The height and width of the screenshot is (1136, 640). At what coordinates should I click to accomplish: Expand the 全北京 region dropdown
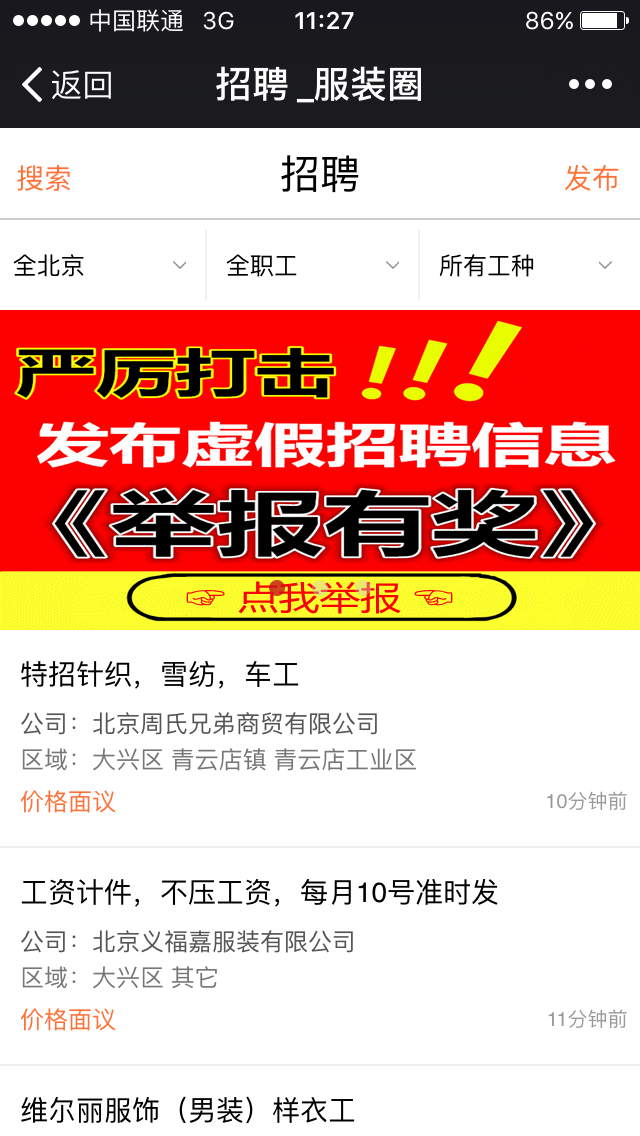(100, 266)
